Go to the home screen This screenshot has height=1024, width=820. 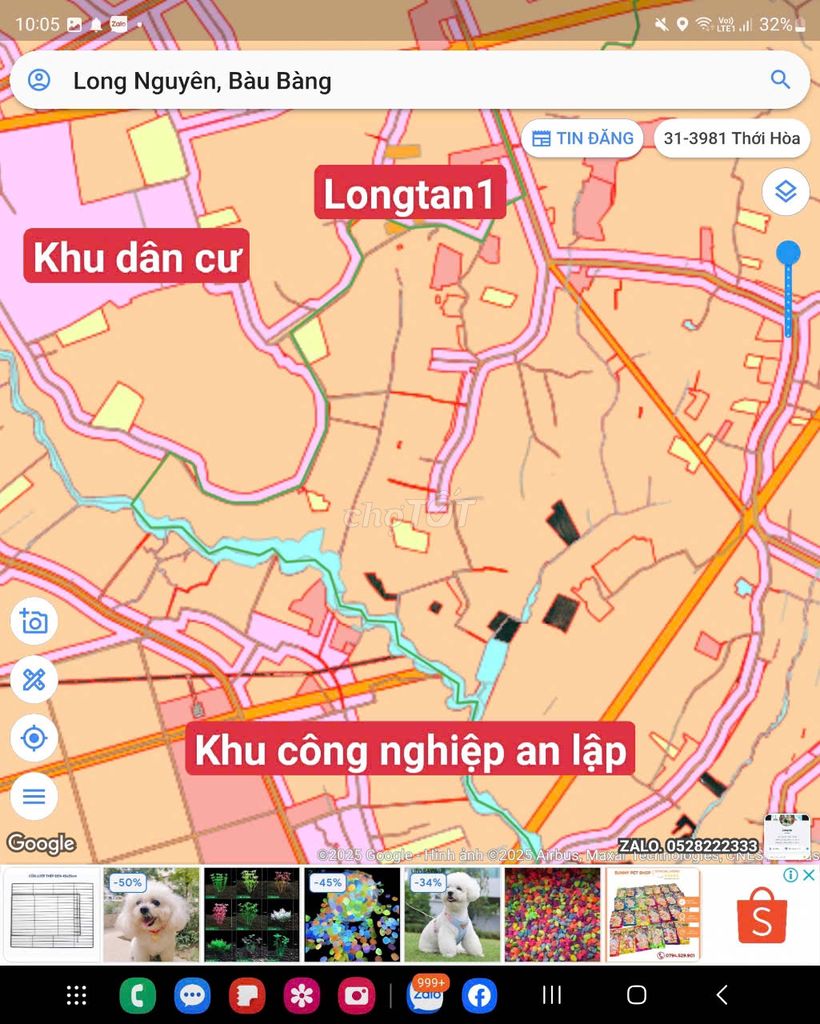(636, 995)
